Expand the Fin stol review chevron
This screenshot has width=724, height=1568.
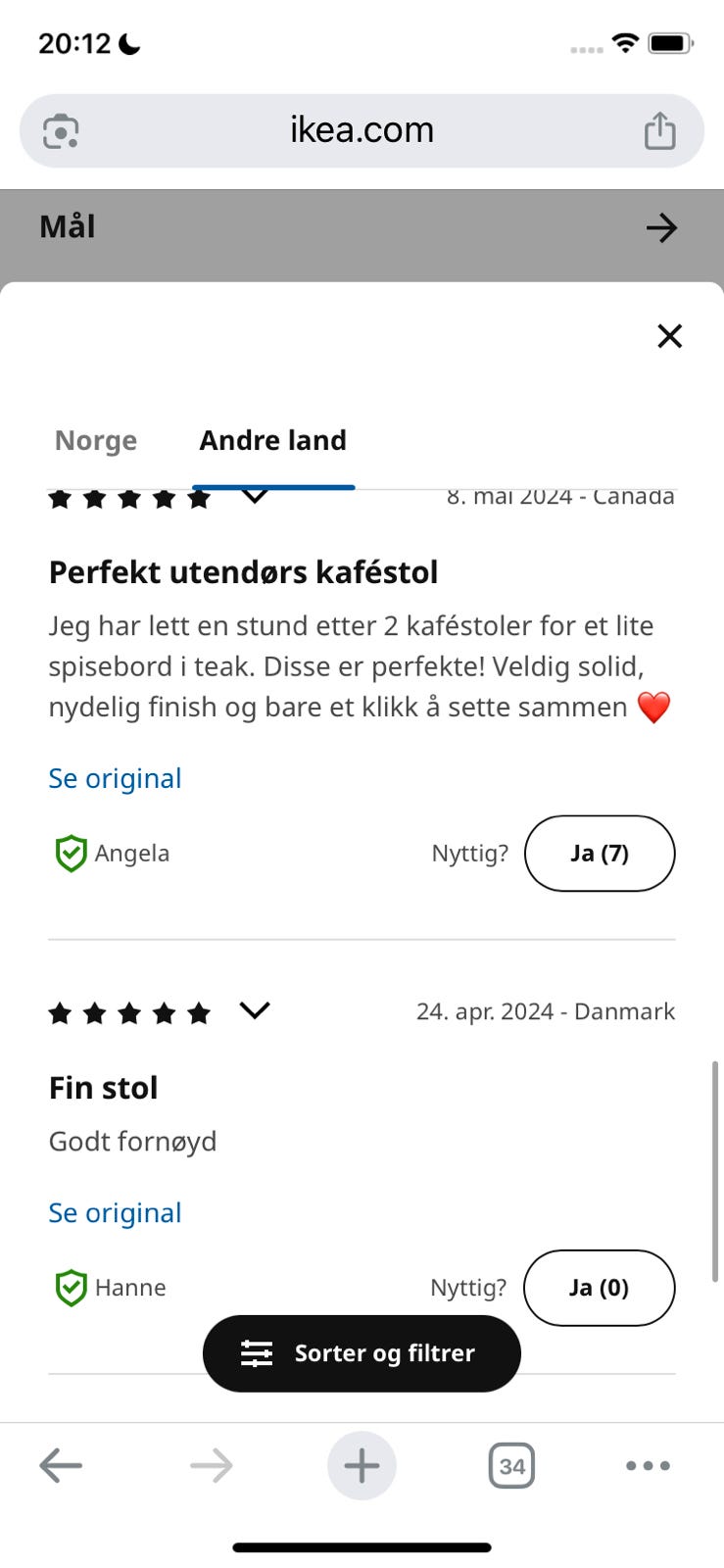(x=255, y=1010)
